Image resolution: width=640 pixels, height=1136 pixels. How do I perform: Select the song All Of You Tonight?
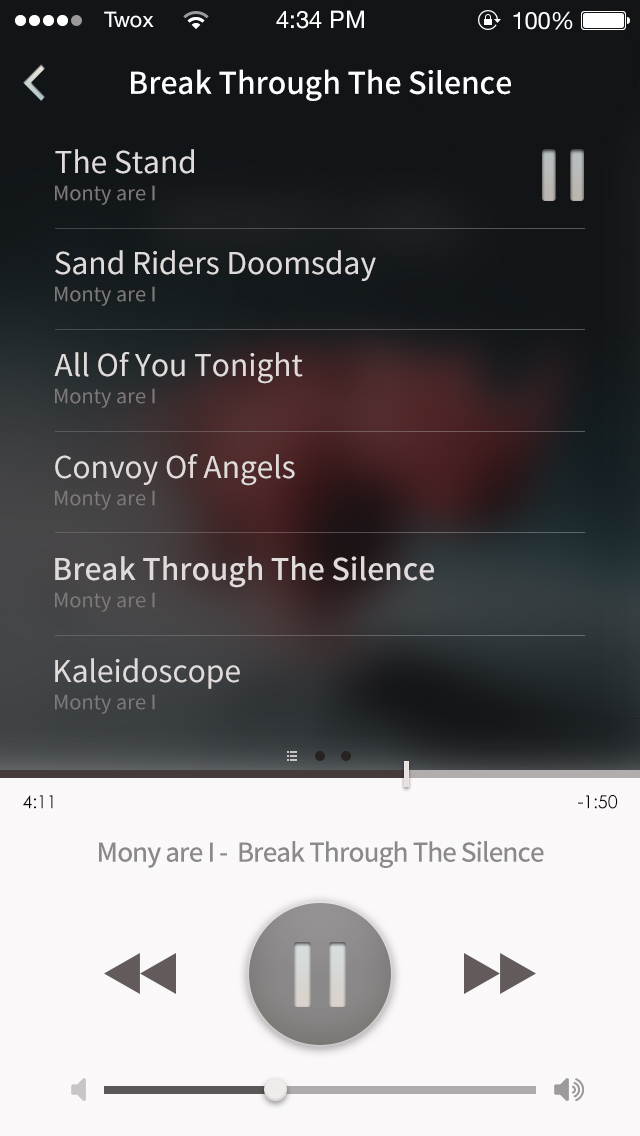pyautogui.click(x=178, y=378)
